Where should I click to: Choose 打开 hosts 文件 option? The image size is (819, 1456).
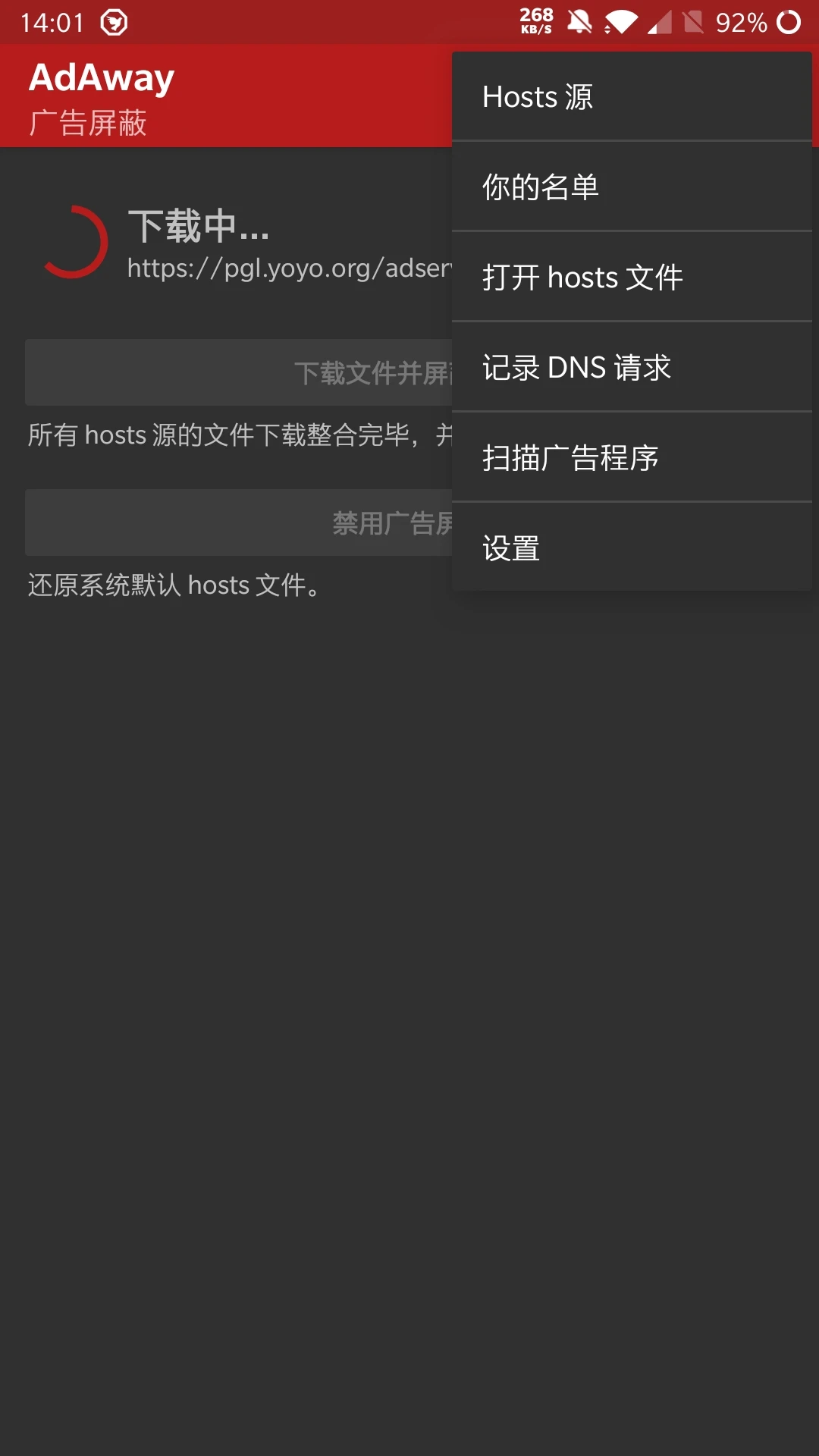pos(632,277)
